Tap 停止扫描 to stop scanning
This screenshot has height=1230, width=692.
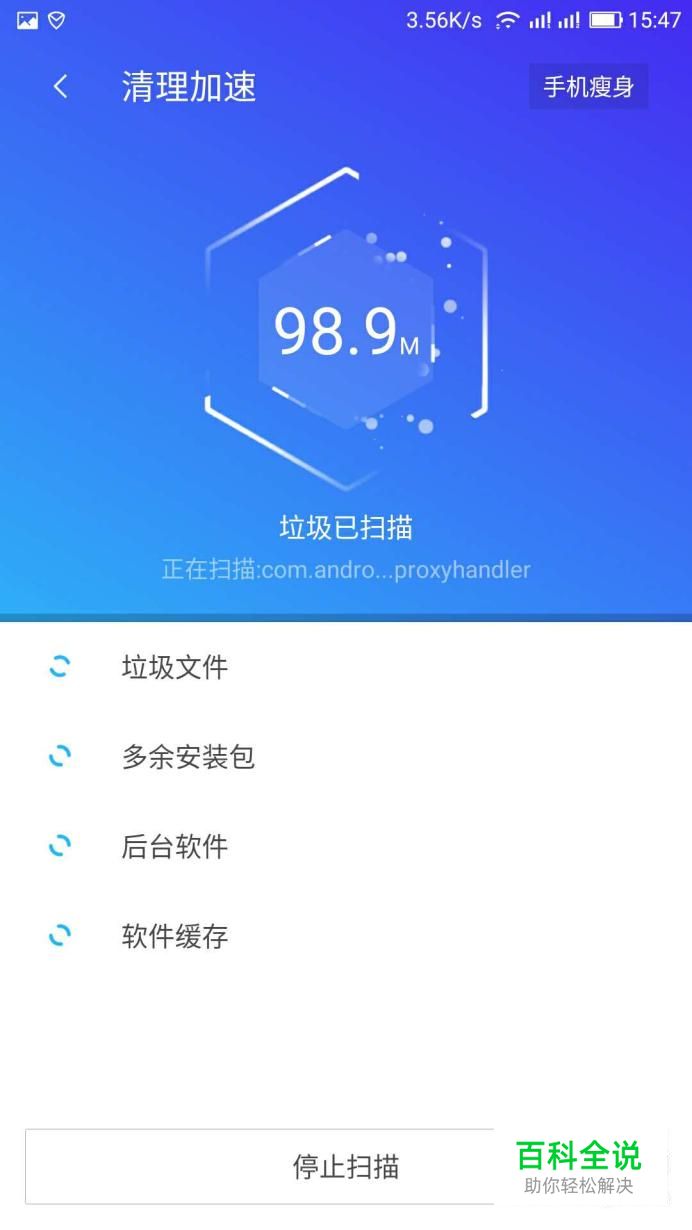[345, 1166]
